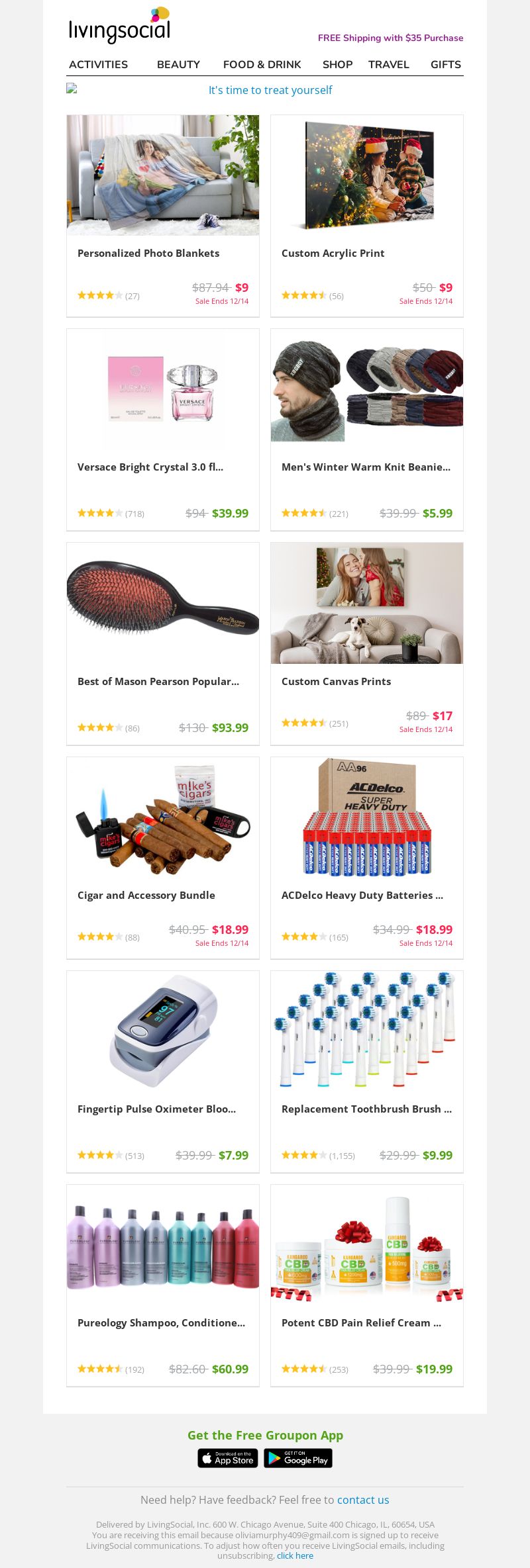The image size is (530, 1568).
Task: Switch to the Shop category
Action: coord(337,64)
